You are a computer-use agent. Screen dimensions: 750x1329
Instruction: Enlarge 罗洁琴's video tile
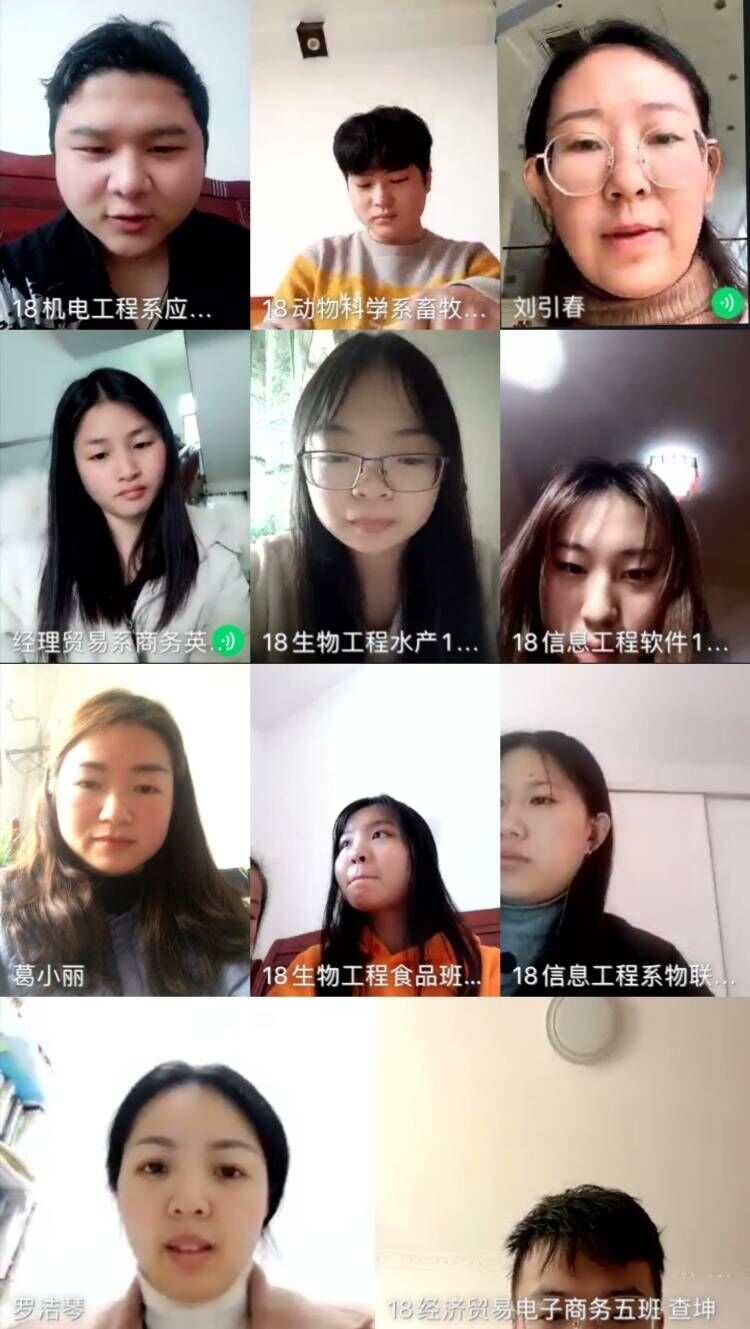[187, 1165]
